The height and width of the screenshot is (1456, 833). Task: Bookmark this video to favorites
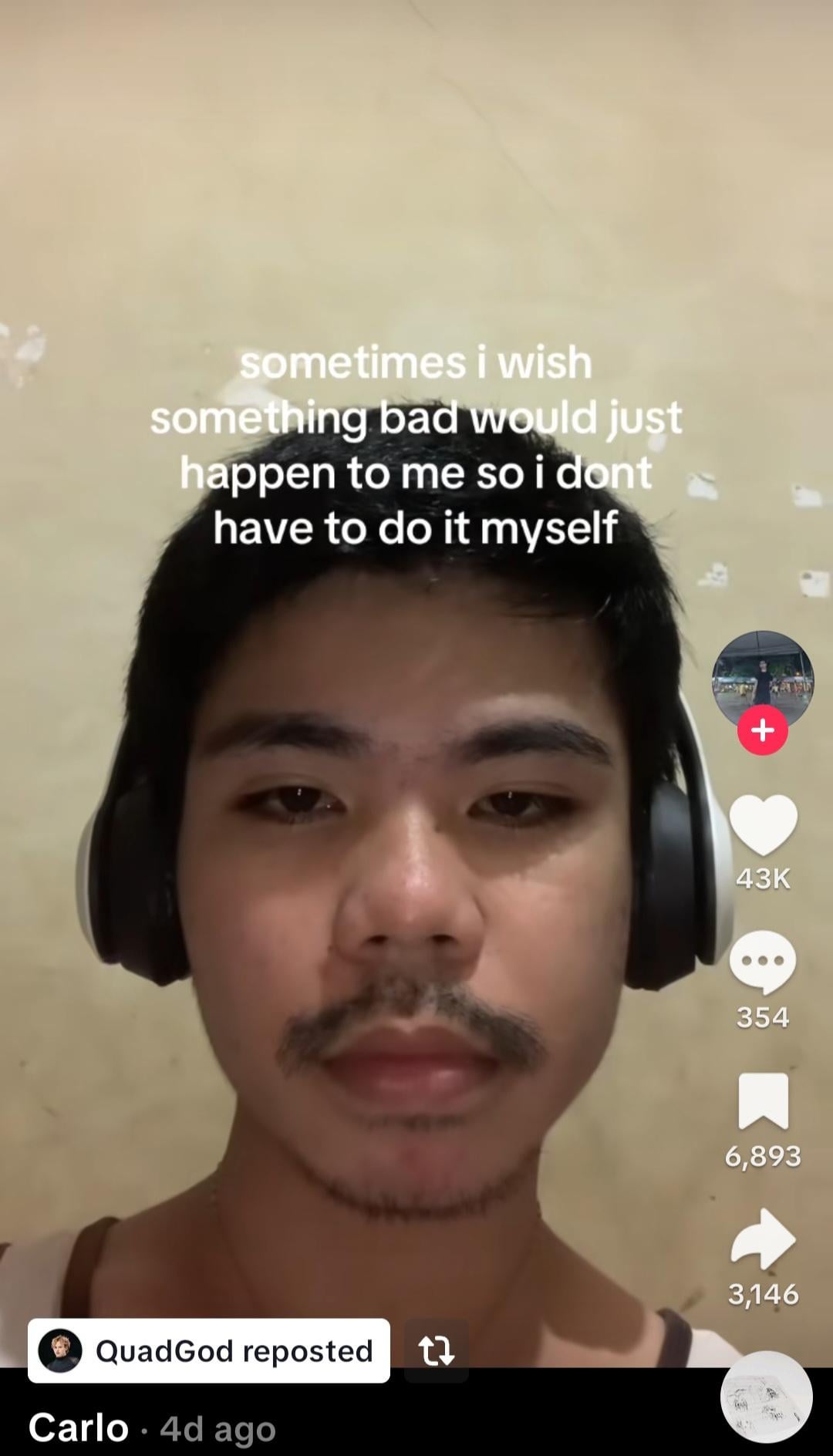763,1100
